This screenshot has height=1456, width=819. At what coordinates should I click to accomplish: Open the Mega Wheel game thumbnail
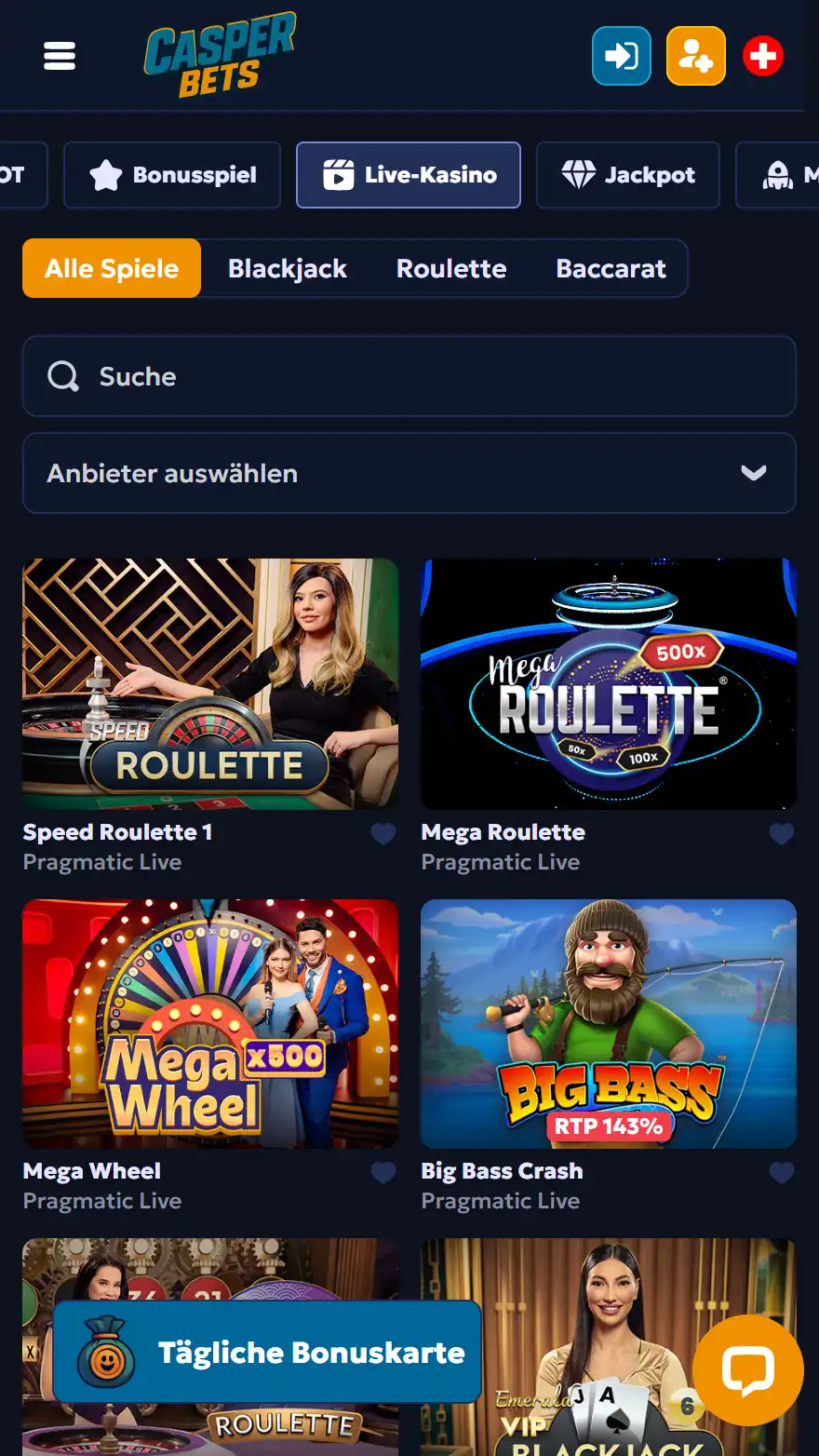click(209, 1023)
